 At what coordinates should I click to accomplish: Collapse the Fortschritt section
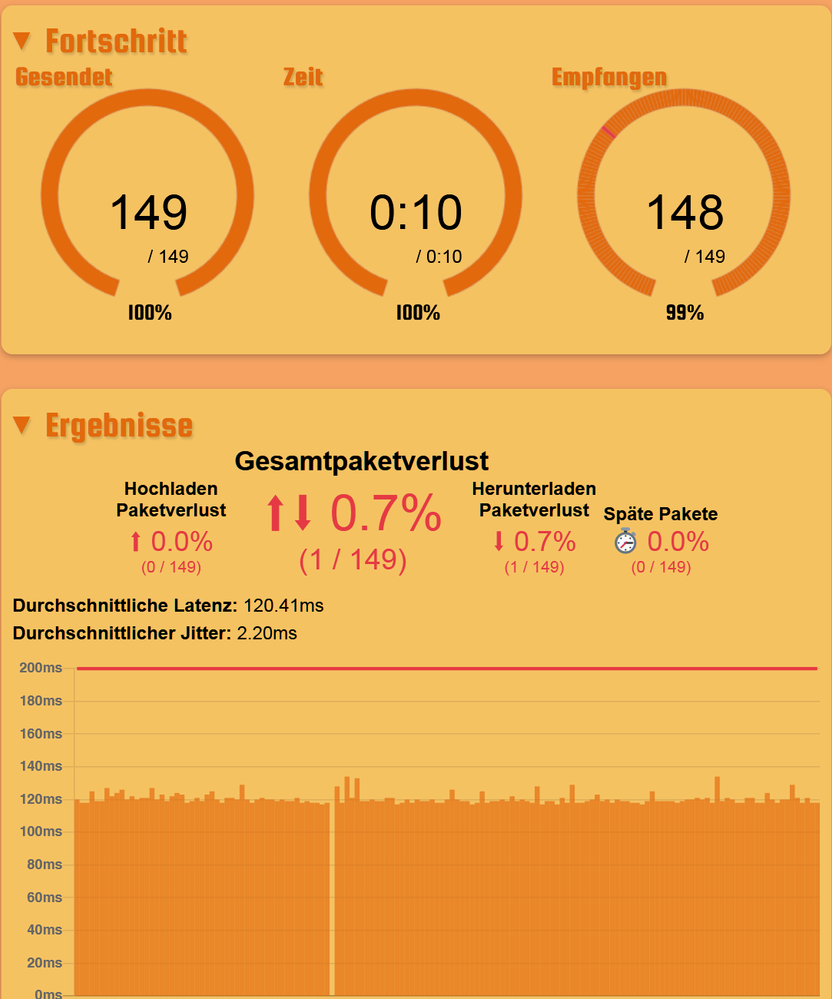22,41
